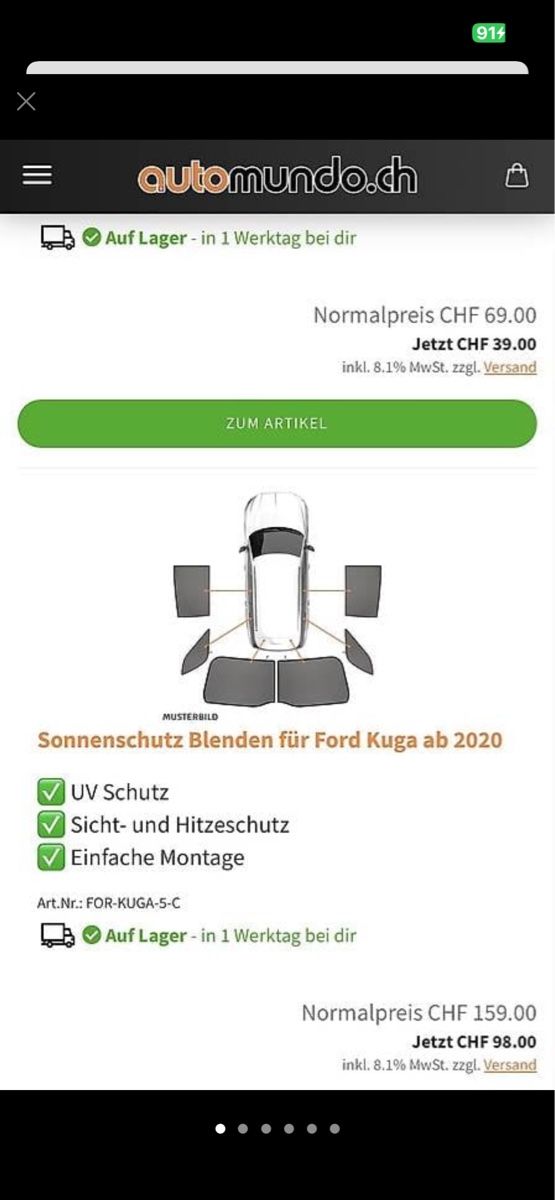Open the hamburger menu
The image size is (555, 1200).
(x=37, y=175)
